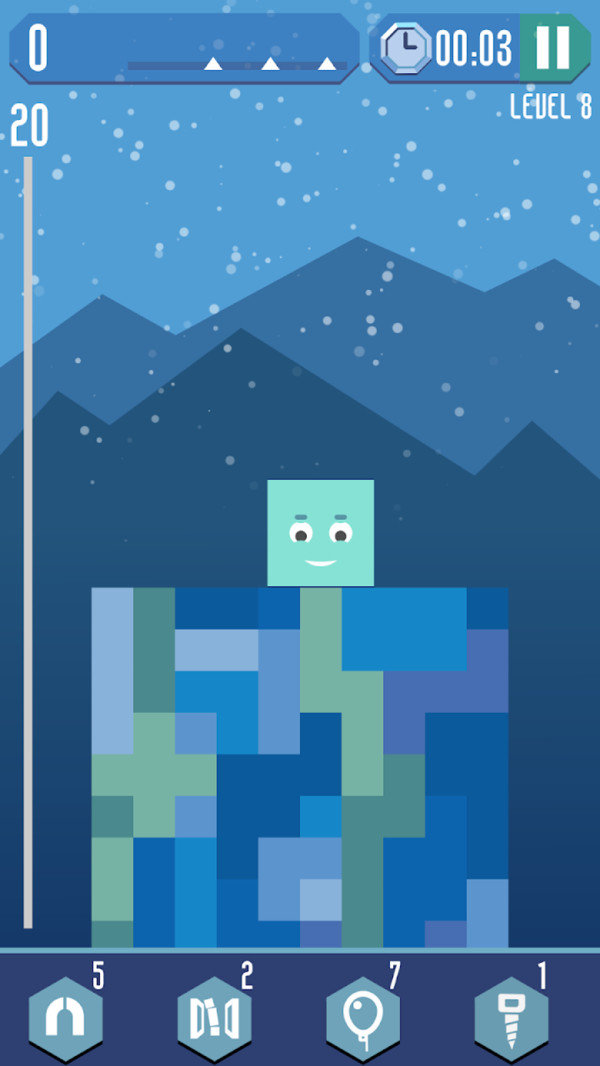Activate the split blocks power-up

[214, 1020]
